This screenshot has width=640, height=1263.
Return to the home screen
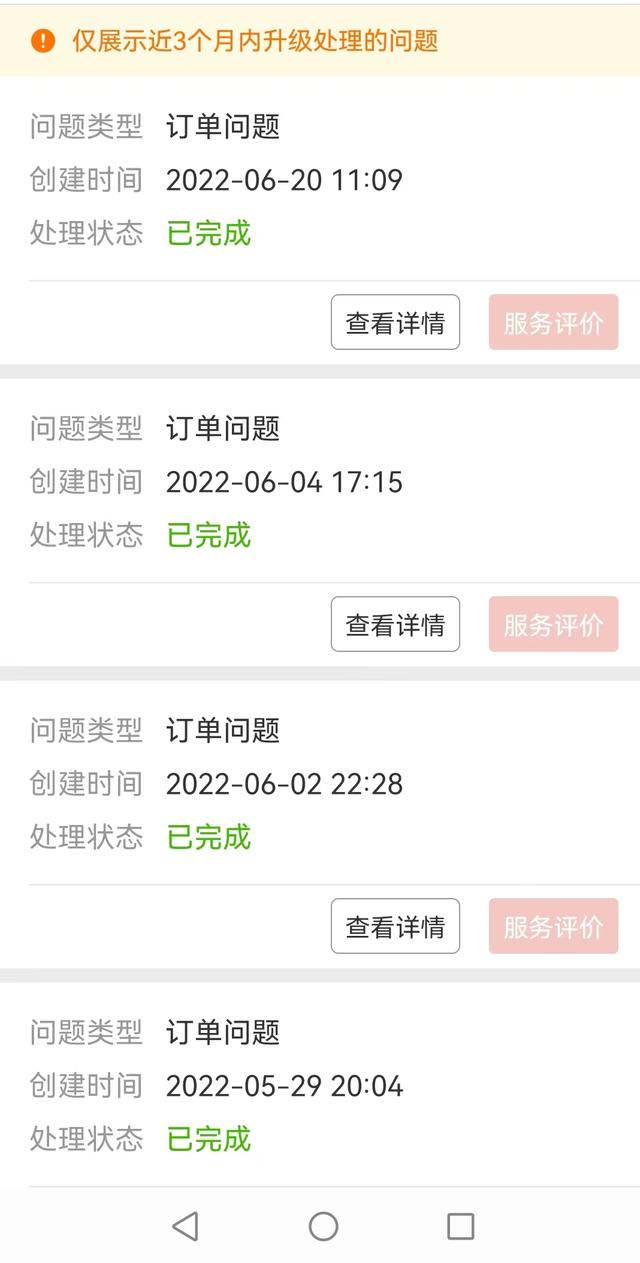[323, 1226]
